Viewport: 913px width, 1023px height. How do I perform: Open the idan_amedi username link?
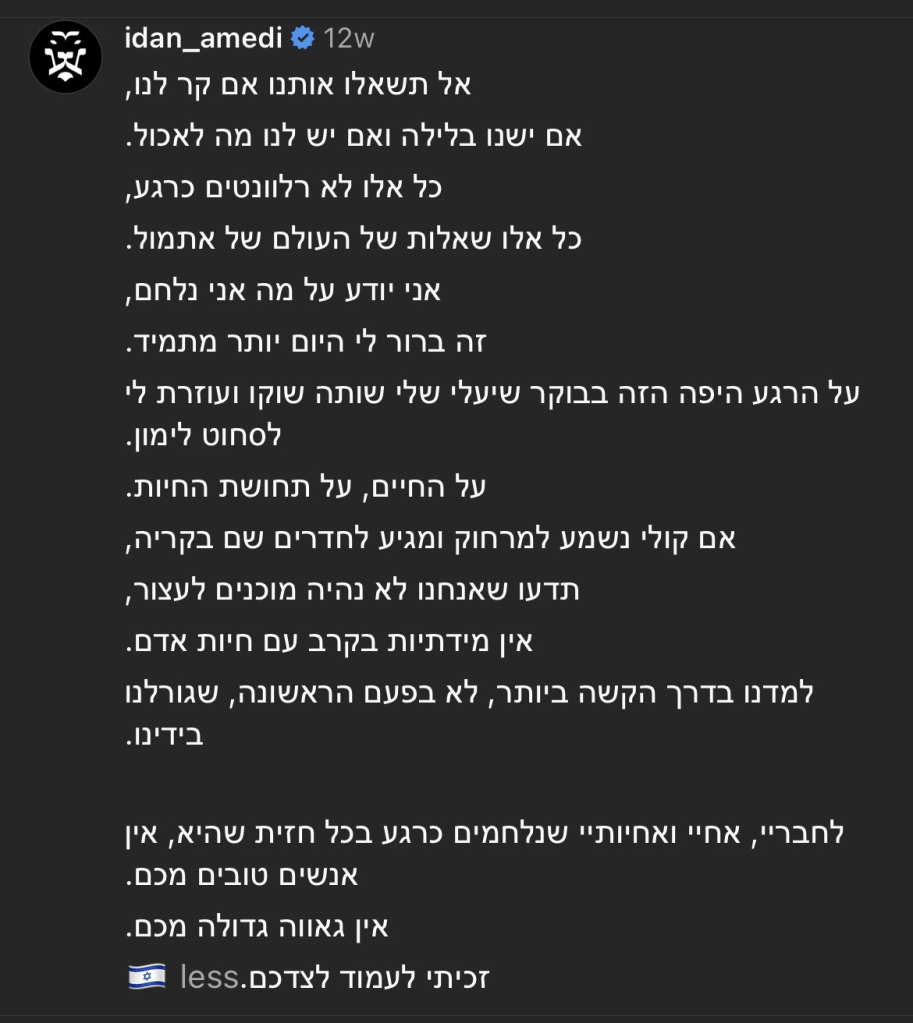click(x=203, y=38)
